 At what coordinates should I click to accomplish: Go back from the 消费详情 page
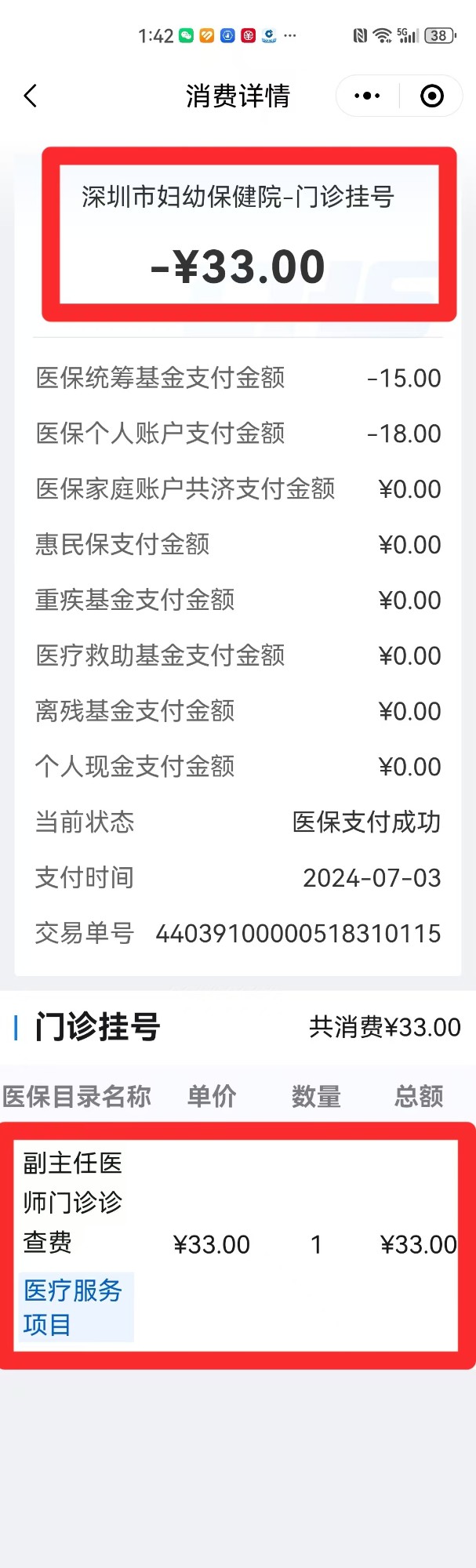(x=31, y=96)
